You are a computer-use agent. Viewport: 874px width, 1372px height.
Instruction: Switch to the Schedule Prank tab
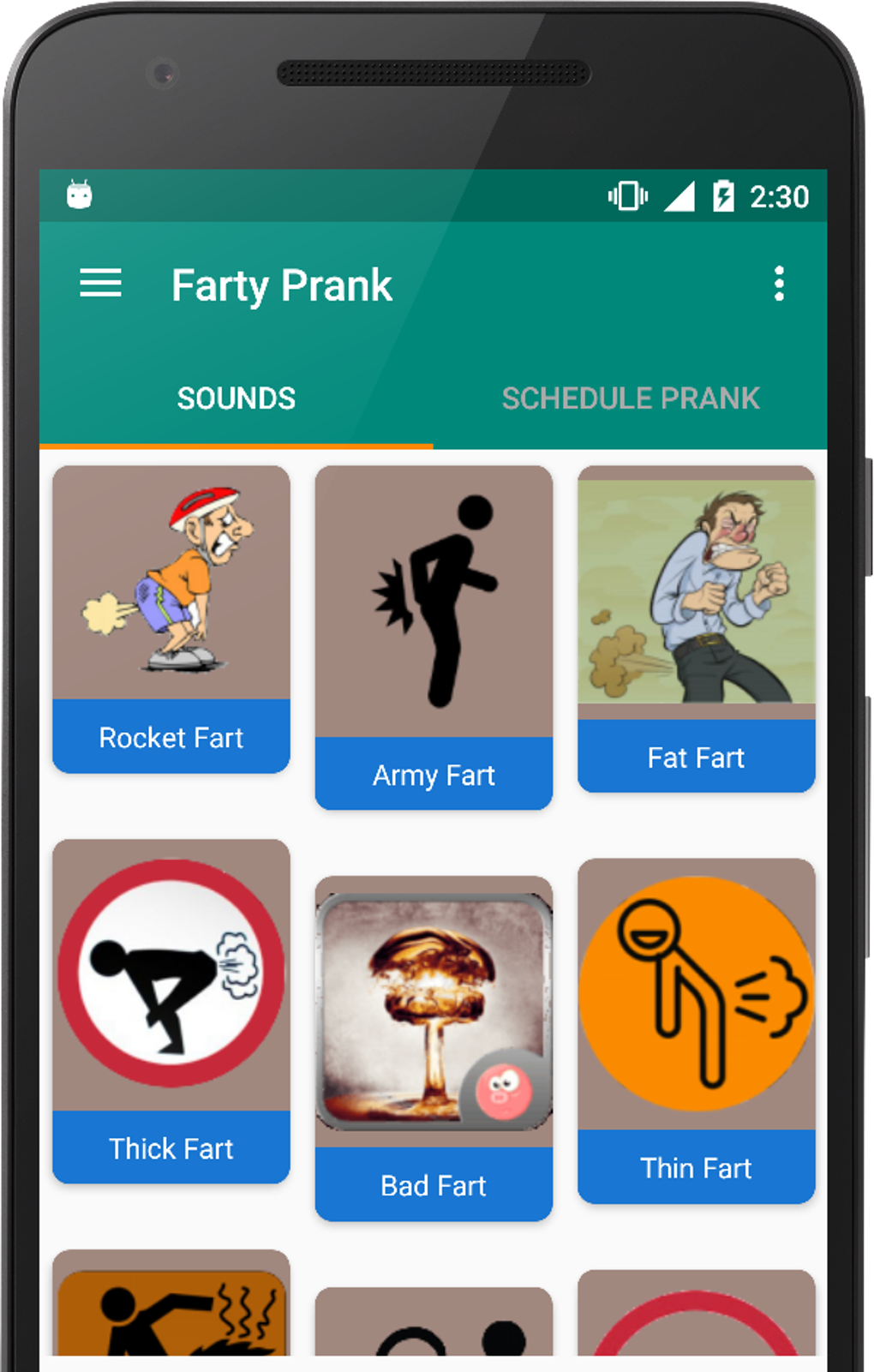631,398
